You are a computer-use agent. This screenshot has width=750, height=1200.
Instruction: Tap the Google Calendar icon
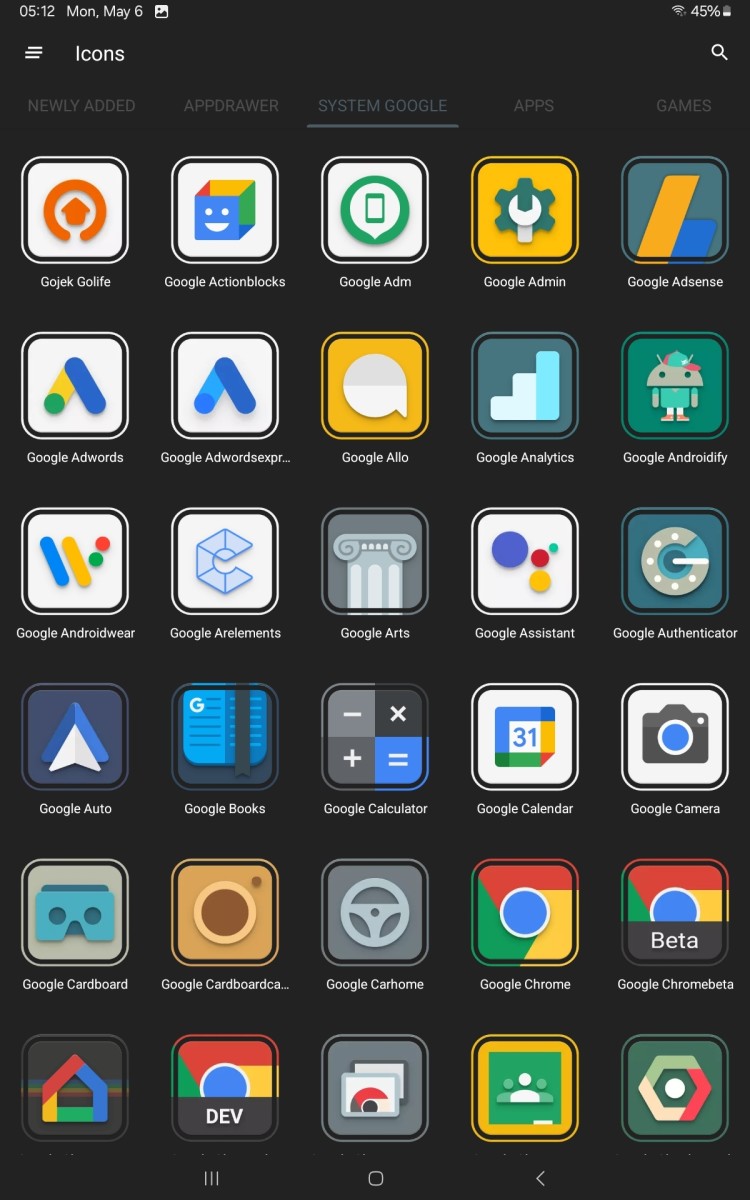[525, 737]
